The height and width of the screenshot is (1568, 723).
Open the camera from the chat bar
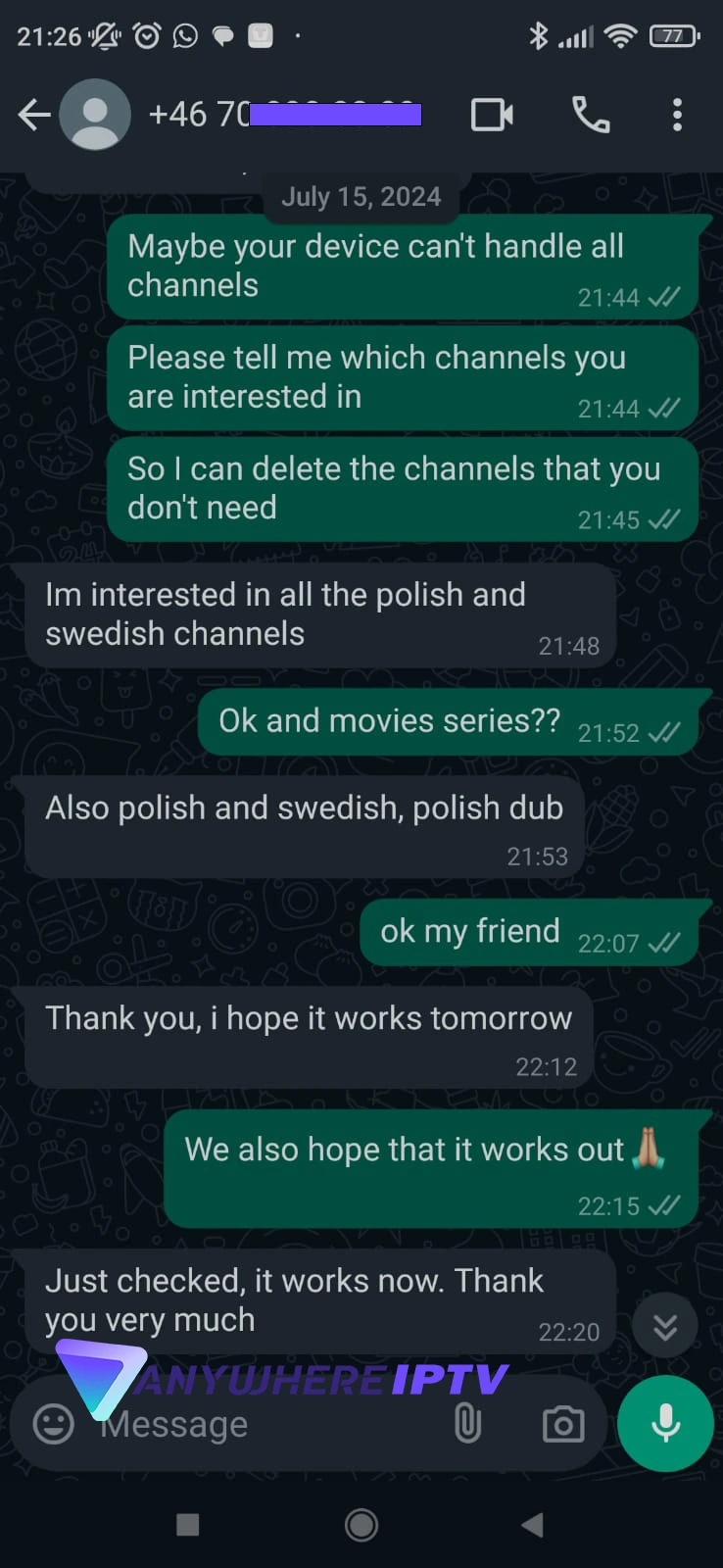pyautogui.click(x=563, y=1424)
